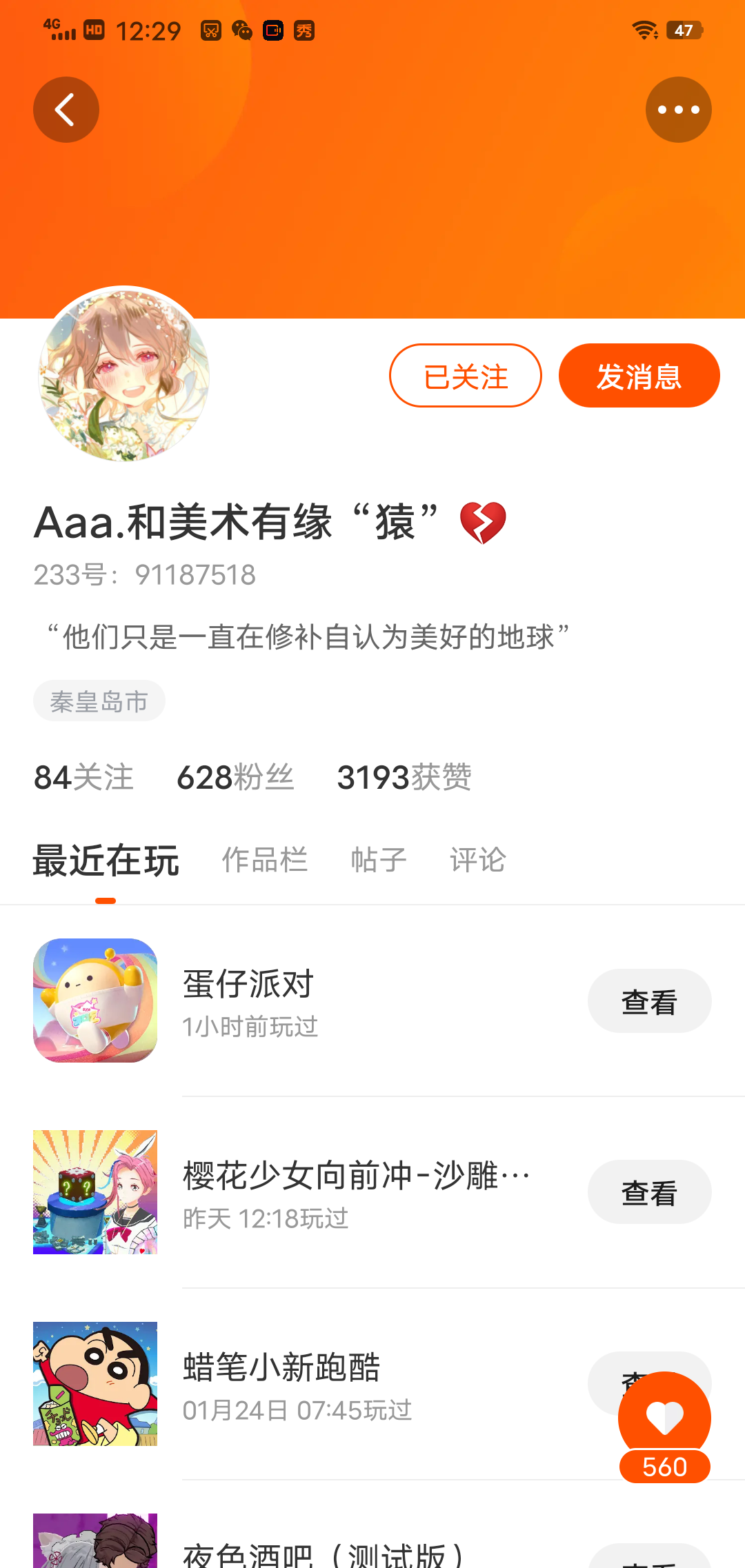This screenshot has height=1568, width=745.
Task: Tap the 已关注 following button
Action: (x=466, y=376)
